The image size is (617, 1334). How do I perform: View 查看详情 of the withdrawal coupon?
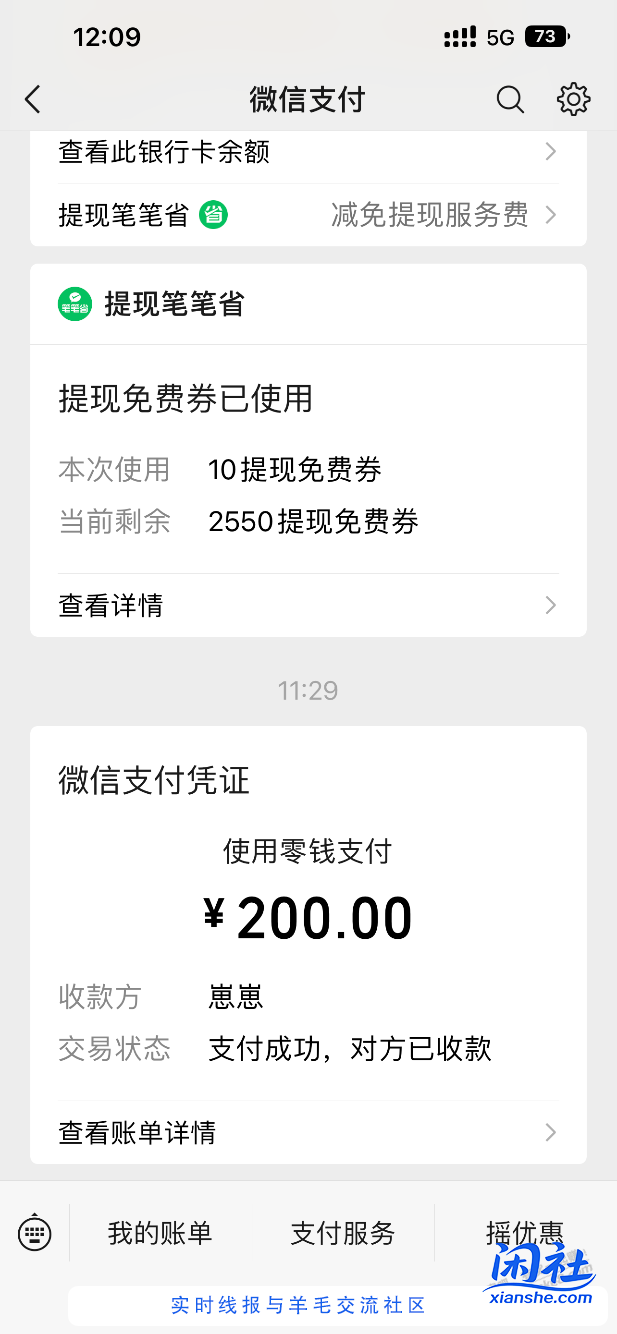[x=308, y=605]
